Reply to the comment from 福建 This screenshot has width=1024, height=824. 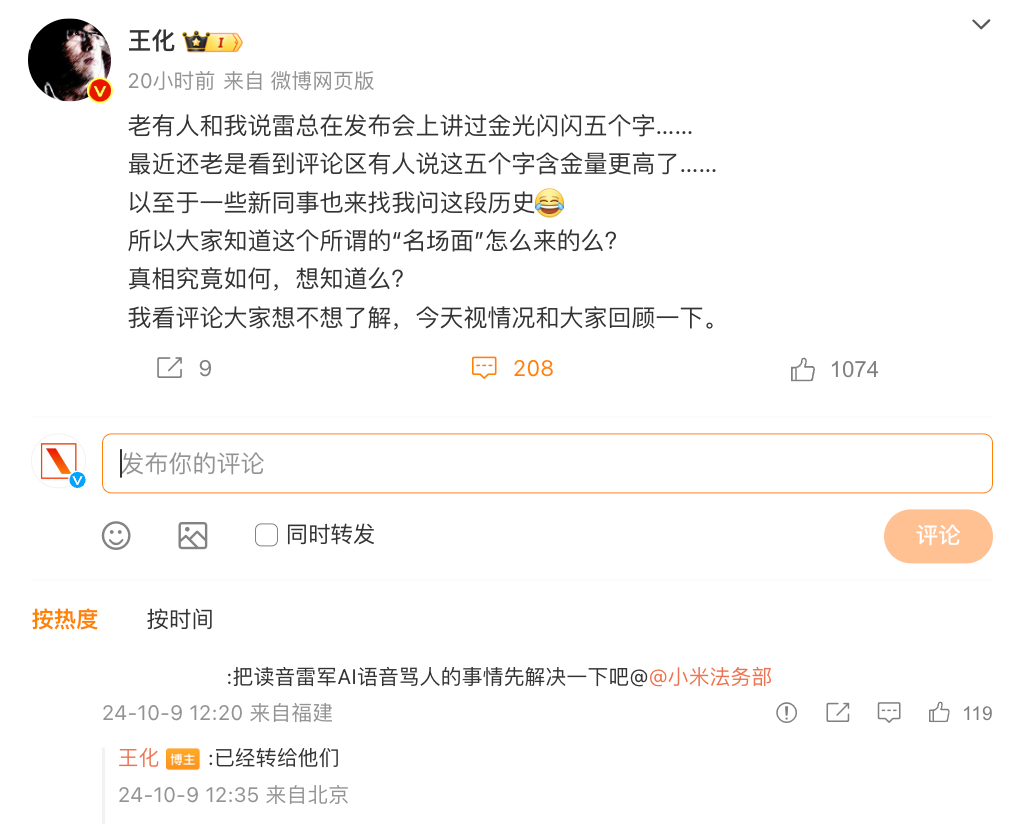click(x=888, y=713)
